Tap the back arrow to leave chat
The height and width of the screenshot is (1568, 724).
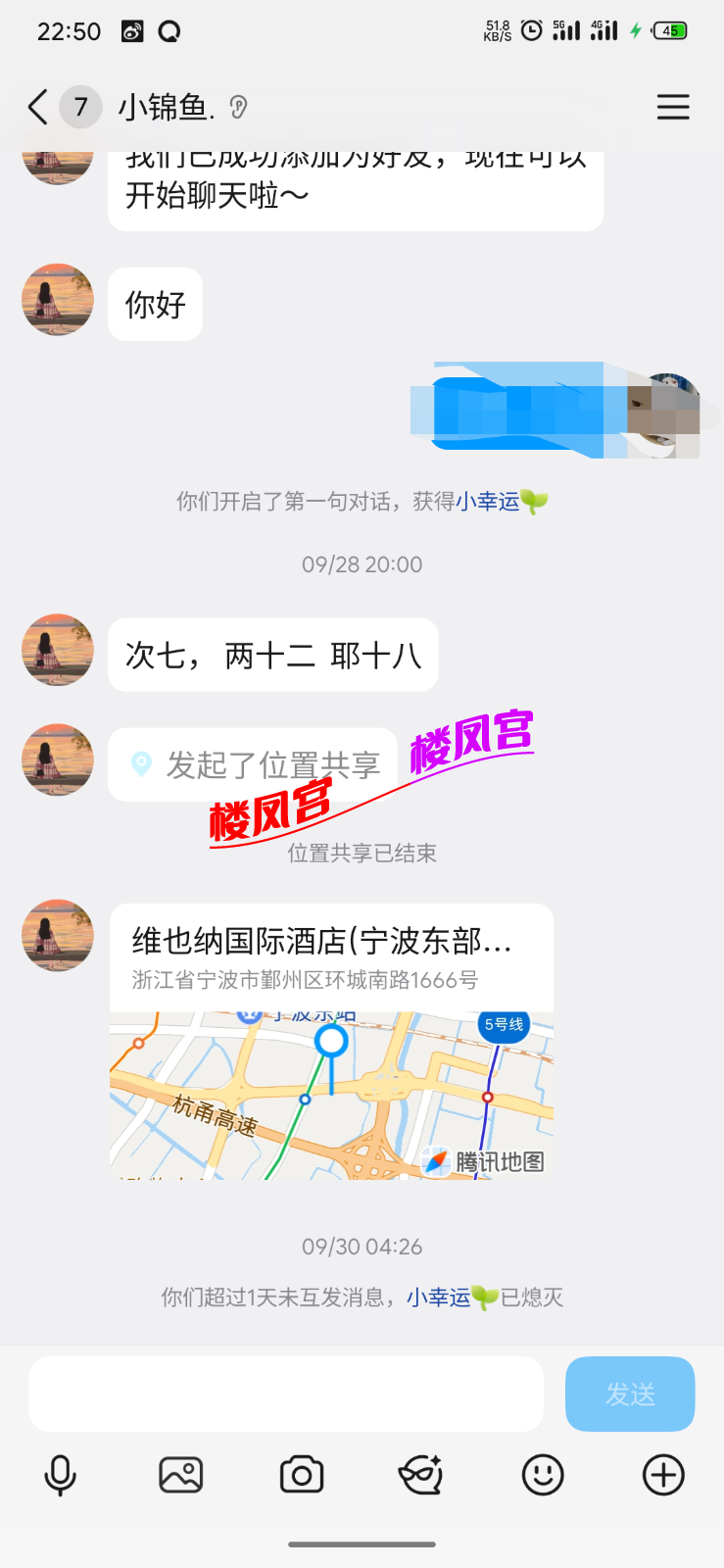click(35, 107)
